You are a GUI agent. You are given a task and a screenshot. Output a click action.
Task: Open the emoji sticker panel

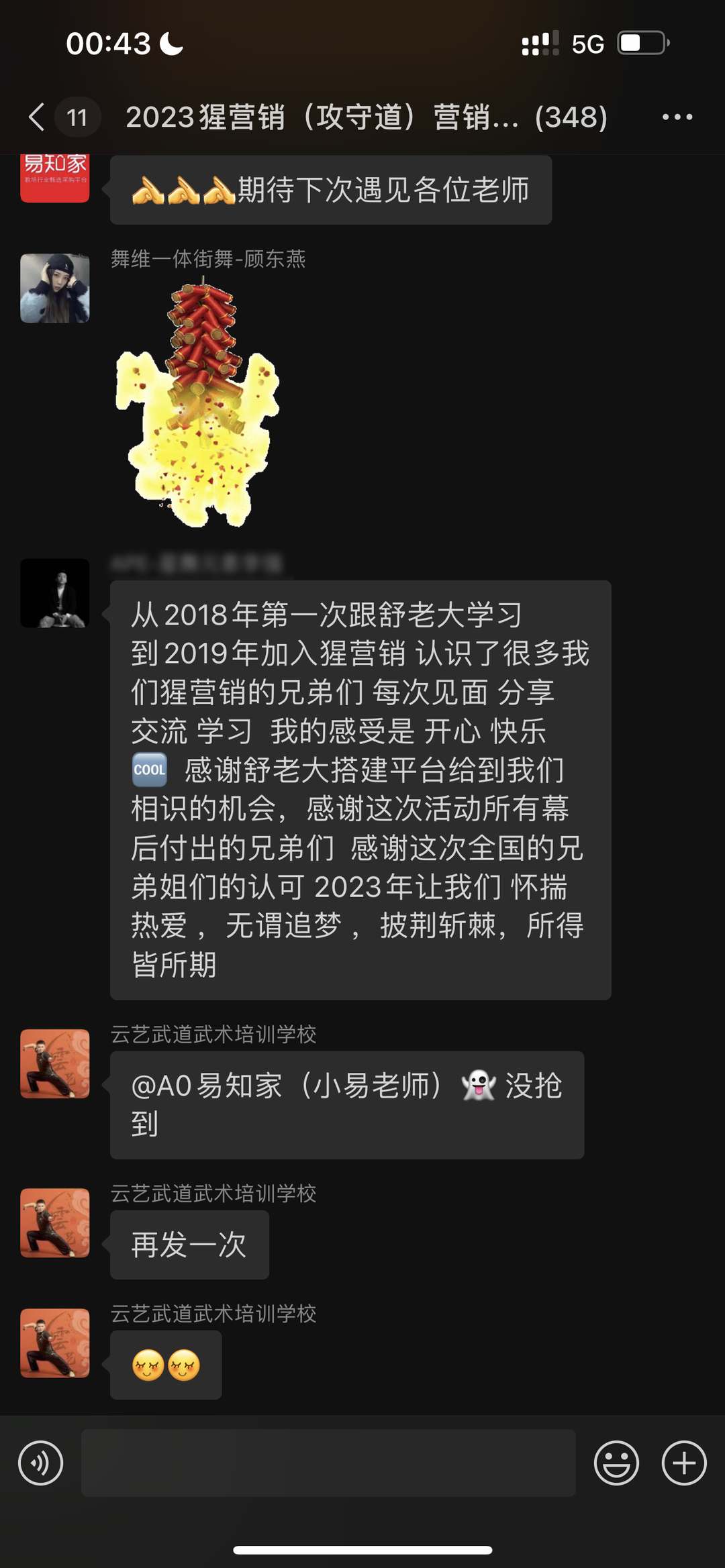tap(616, 1463)
